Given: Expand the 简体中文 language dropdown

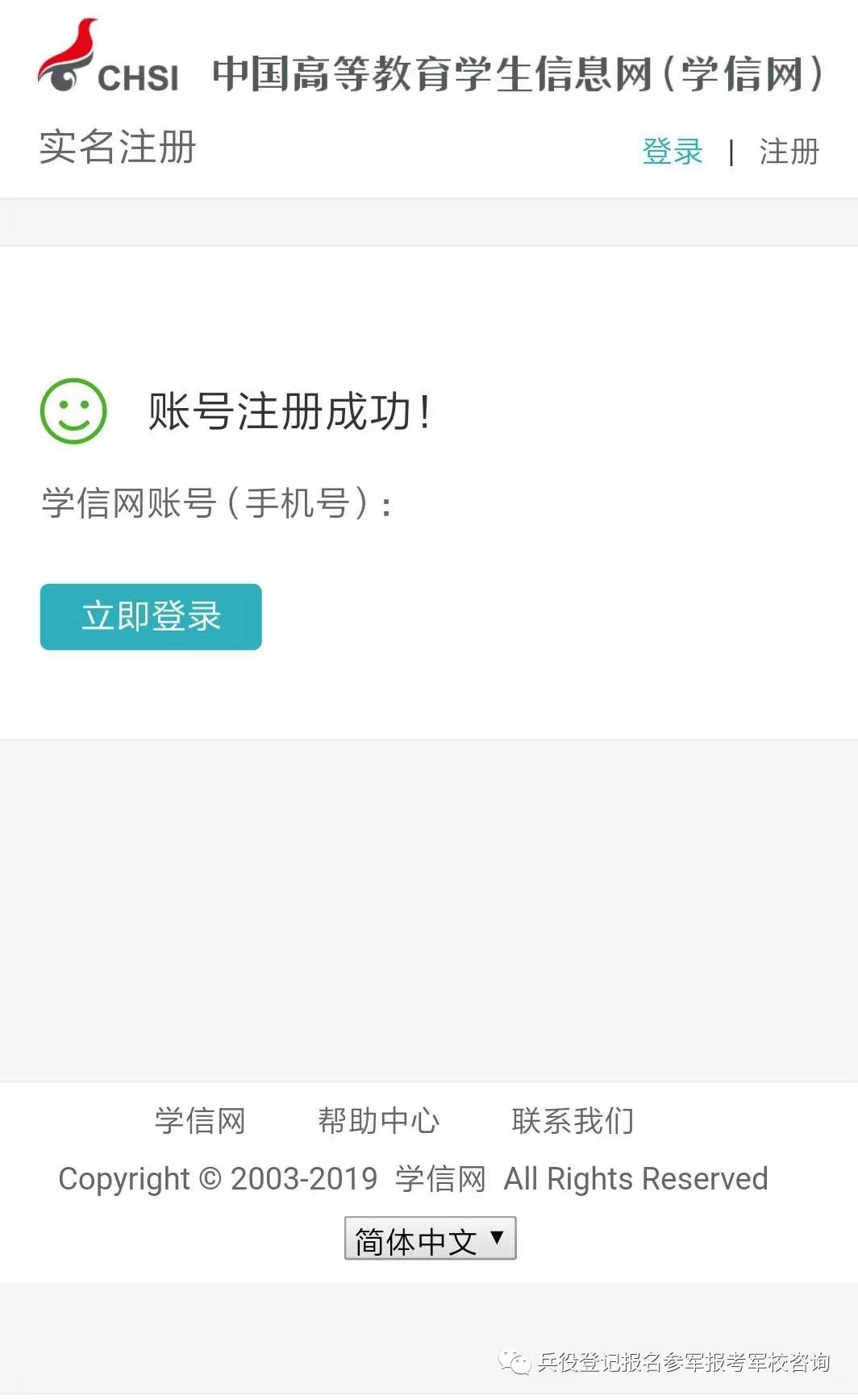Looking at the screenshot, I should (x=430, y=1240).
